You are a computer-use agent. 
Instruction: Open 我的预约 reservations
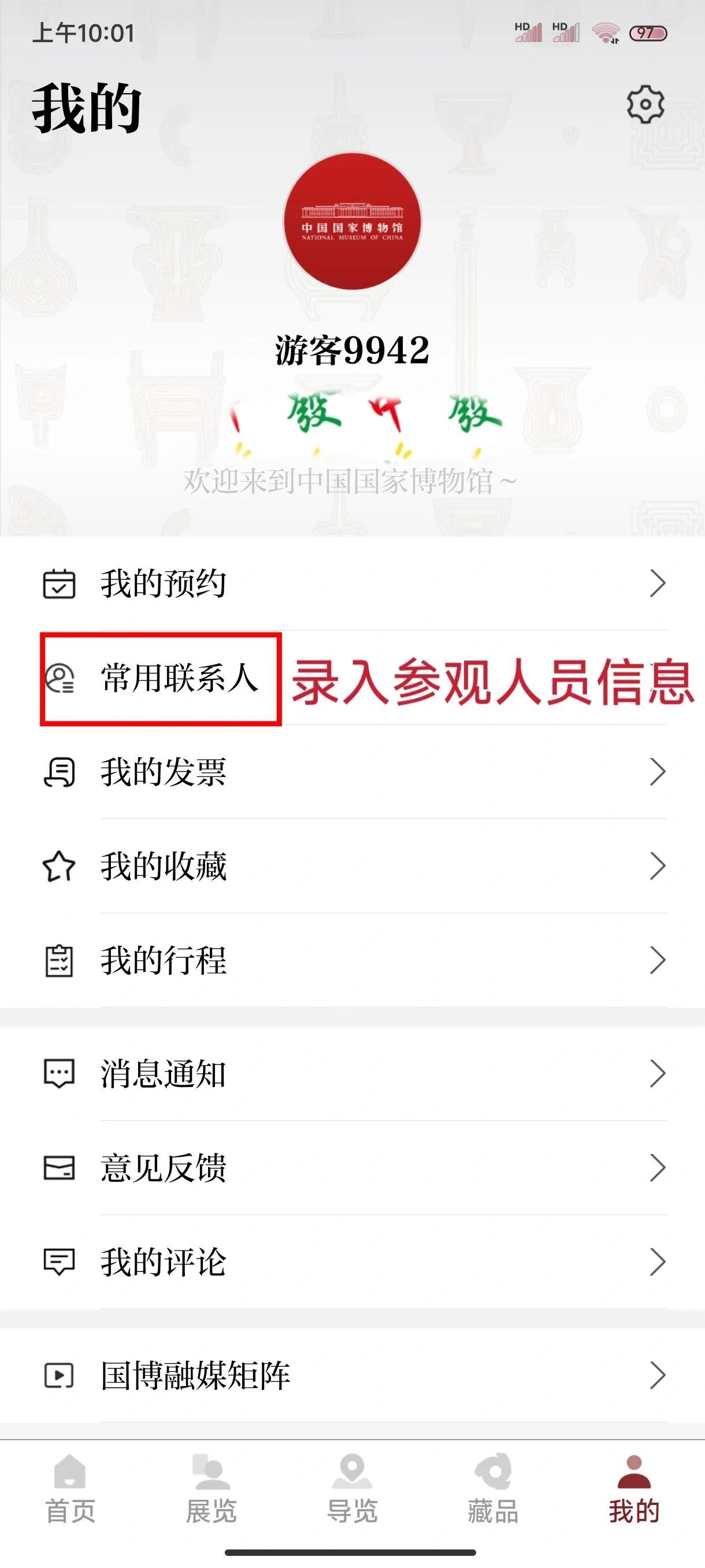click(x=353, y=583)
